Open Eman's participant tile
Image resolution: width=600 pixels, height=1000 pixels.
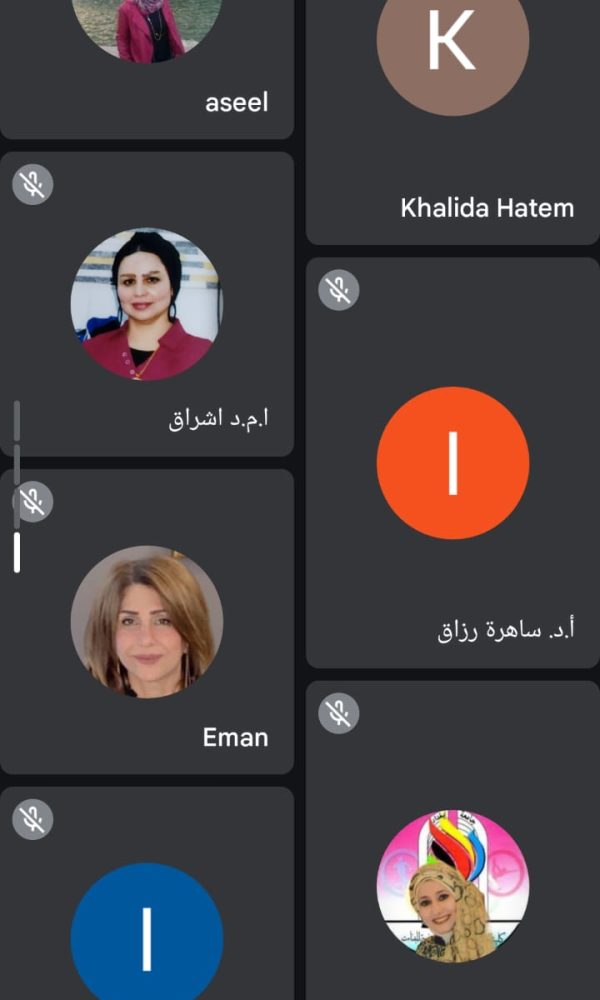click(147, 621)
